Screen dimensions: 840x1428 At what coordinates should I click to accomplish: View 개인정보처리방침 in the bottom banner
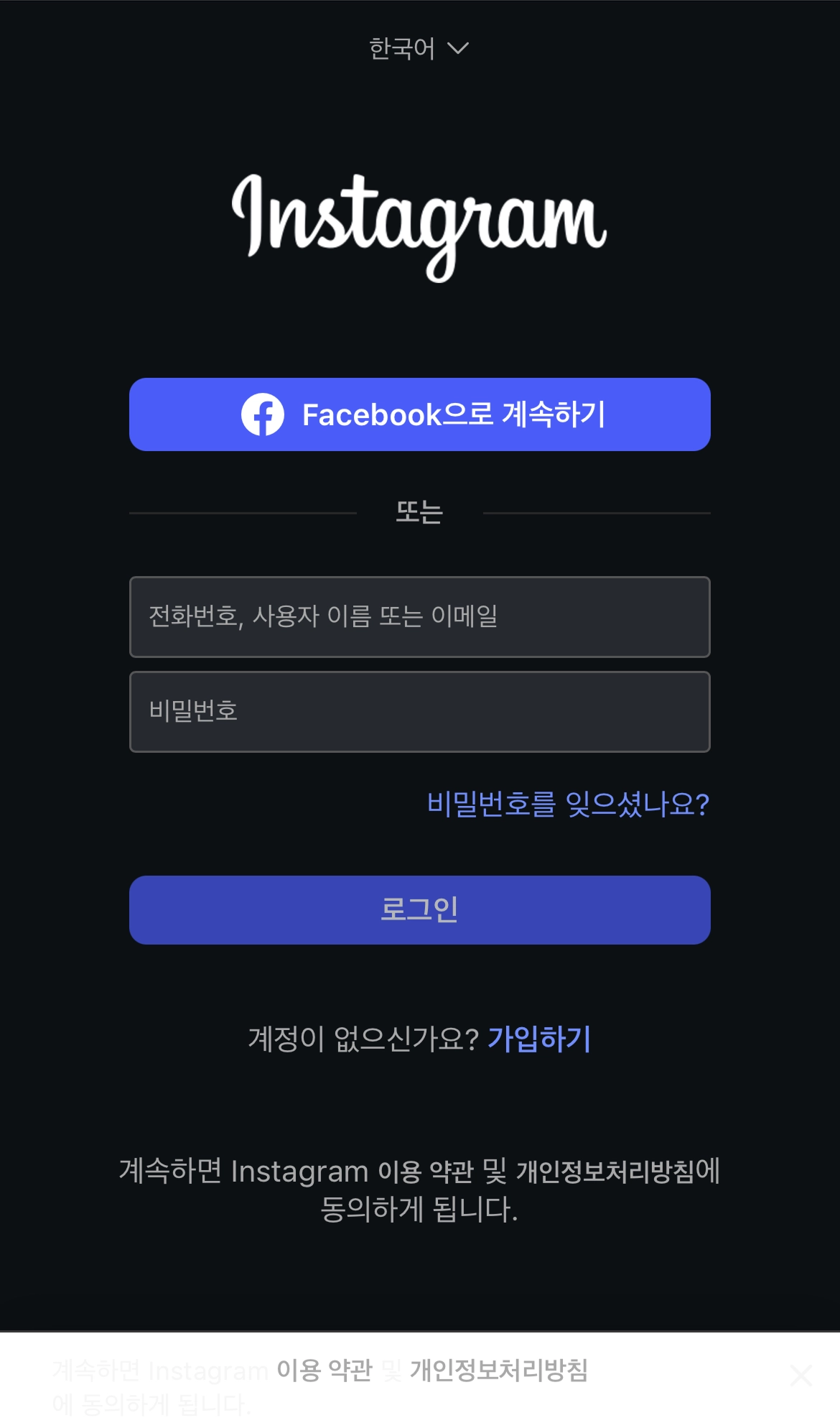tap(499, 1371)
